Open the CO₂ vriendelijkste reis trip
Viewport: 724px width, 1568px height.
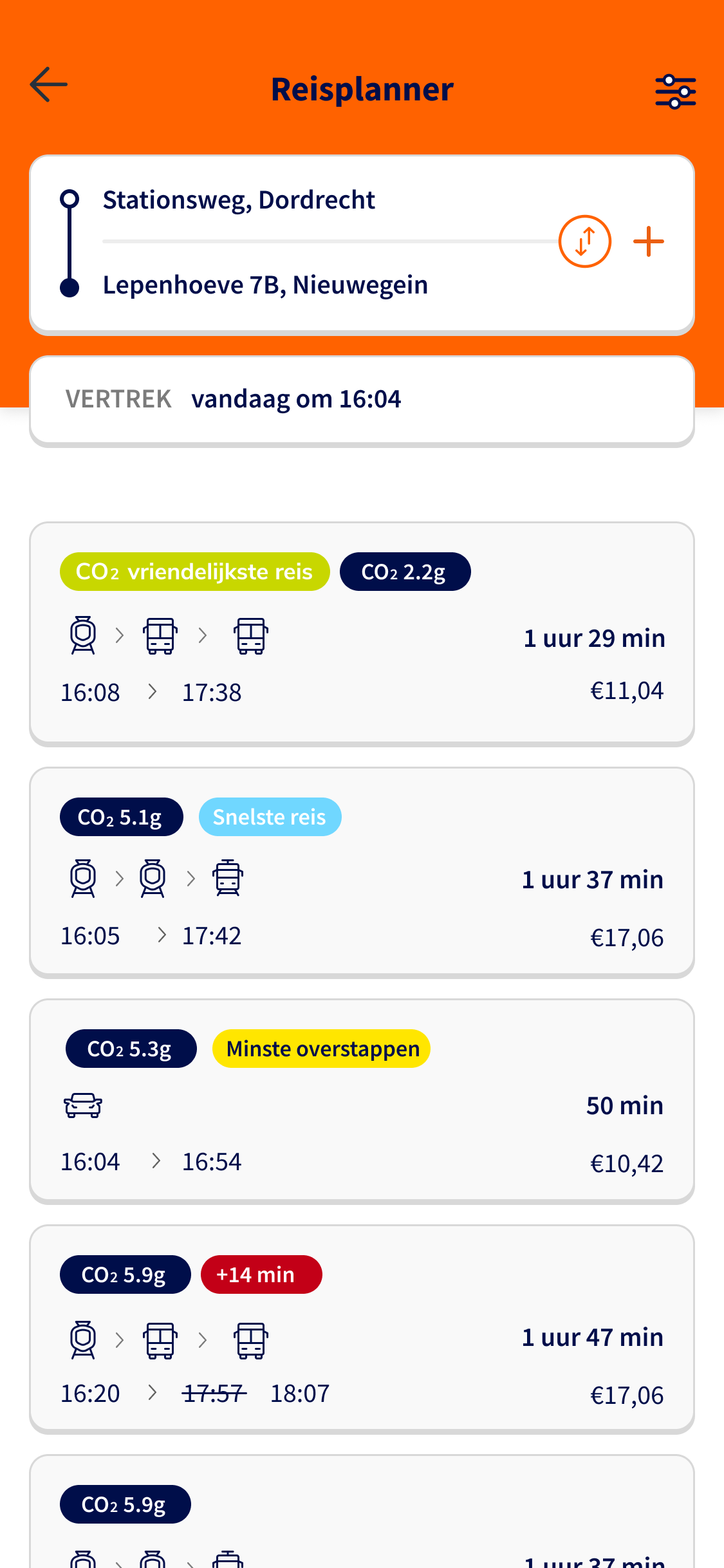click(x=362, y=633)
